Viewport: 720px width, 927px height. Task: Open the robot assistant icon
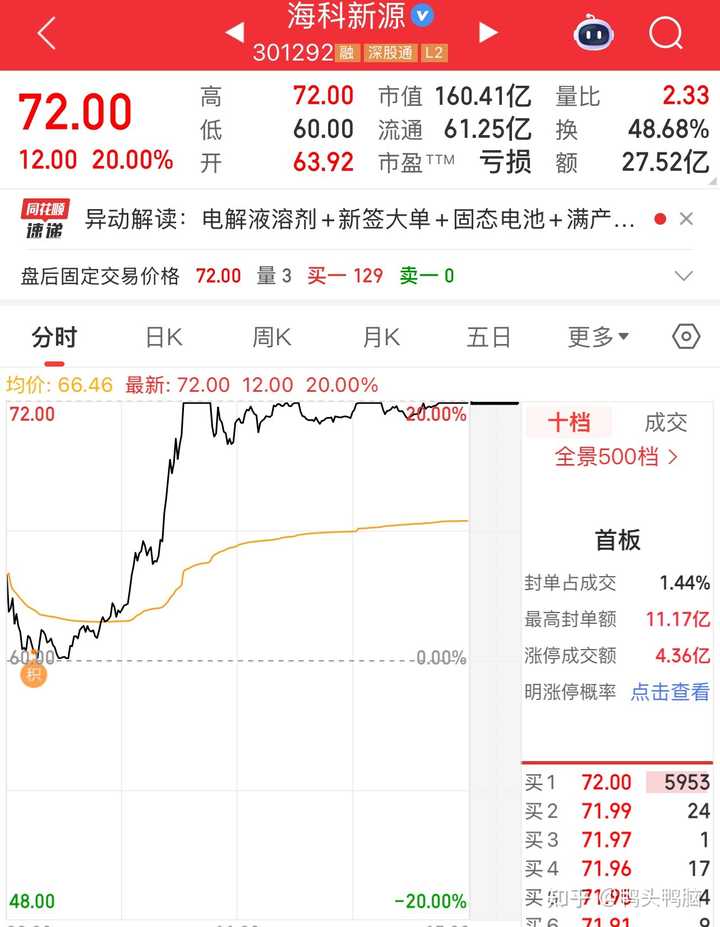(593, 34)
